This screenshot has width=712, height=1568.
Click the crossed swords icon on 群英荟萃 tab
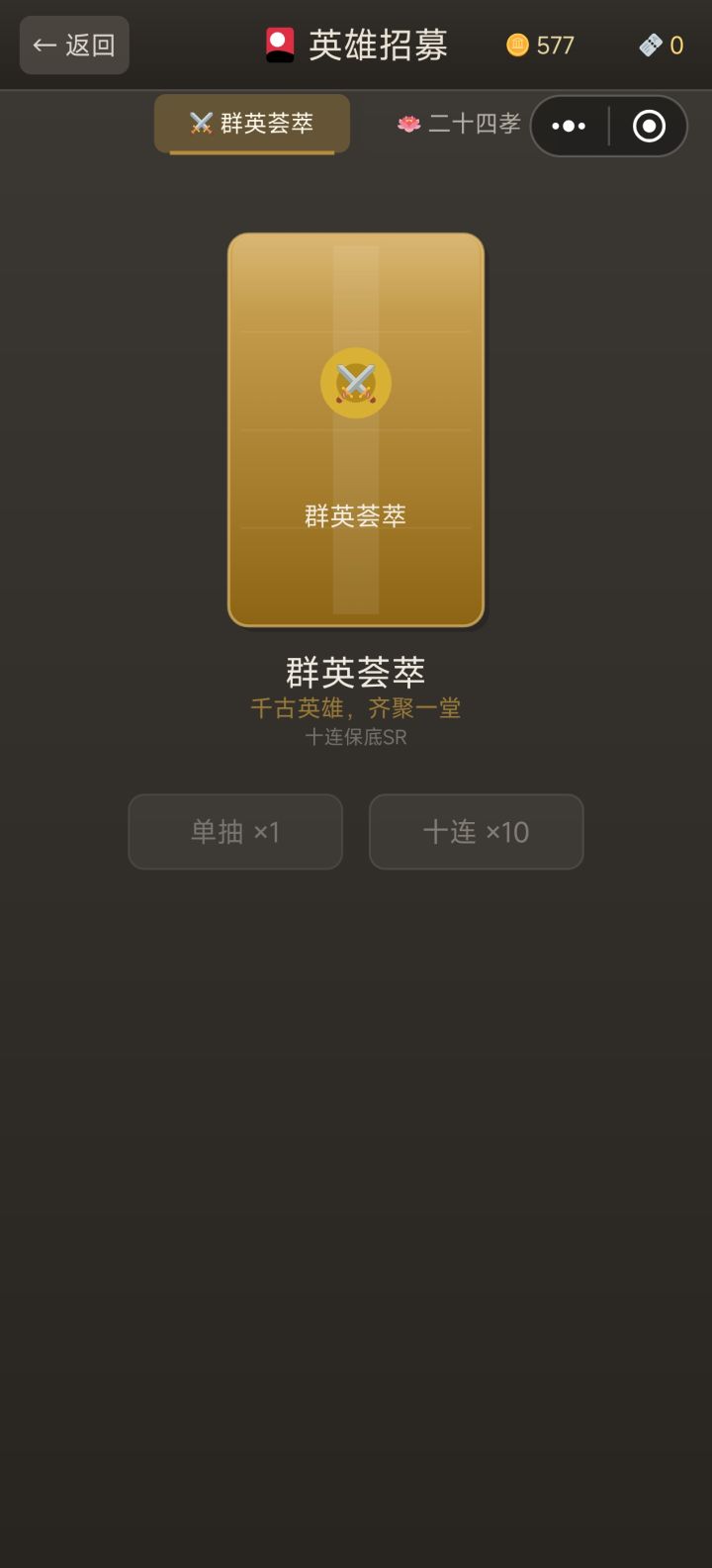click(201, 125)
